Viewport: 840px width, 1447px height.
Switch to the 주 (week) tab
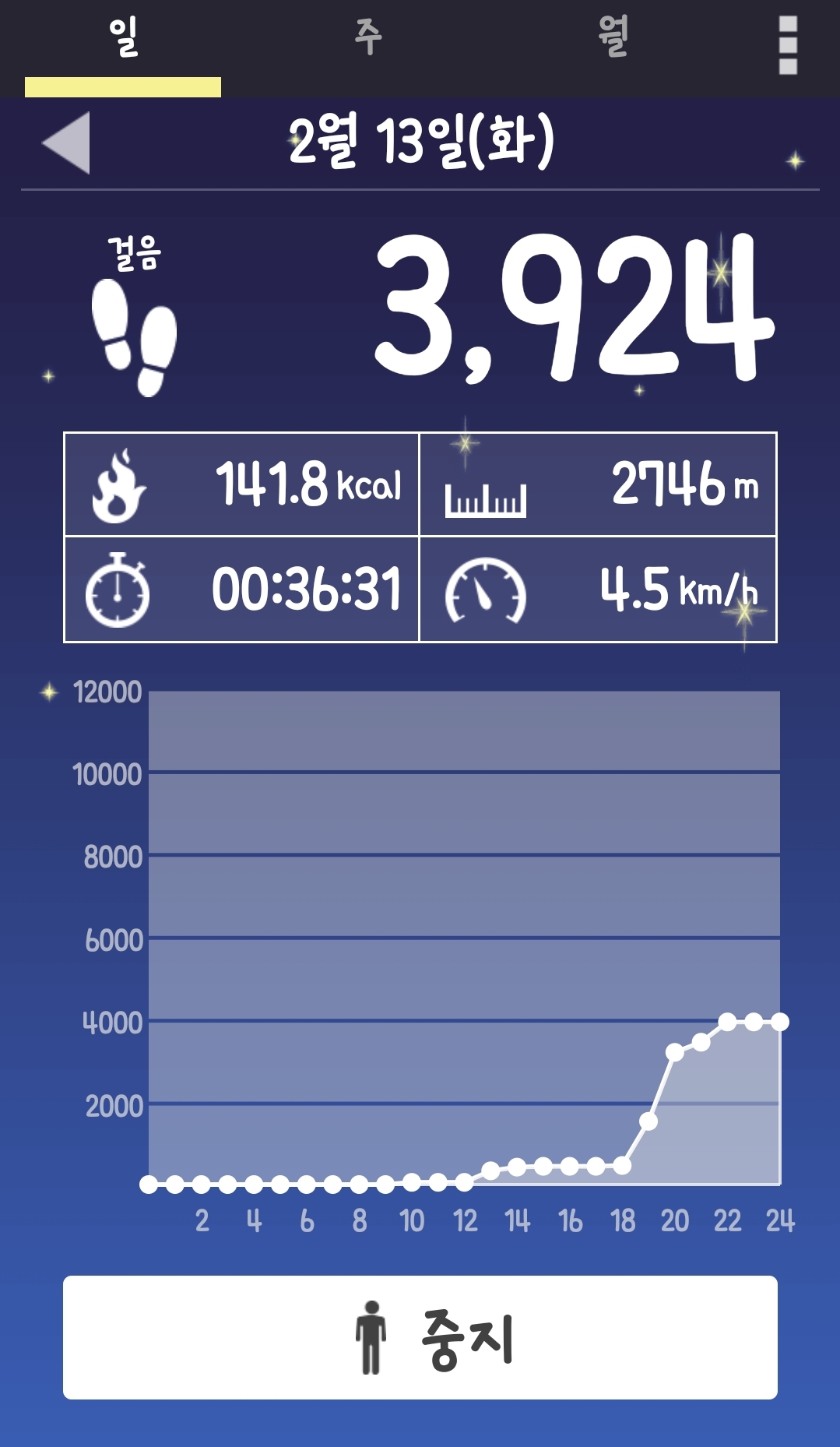click(368, 37)
